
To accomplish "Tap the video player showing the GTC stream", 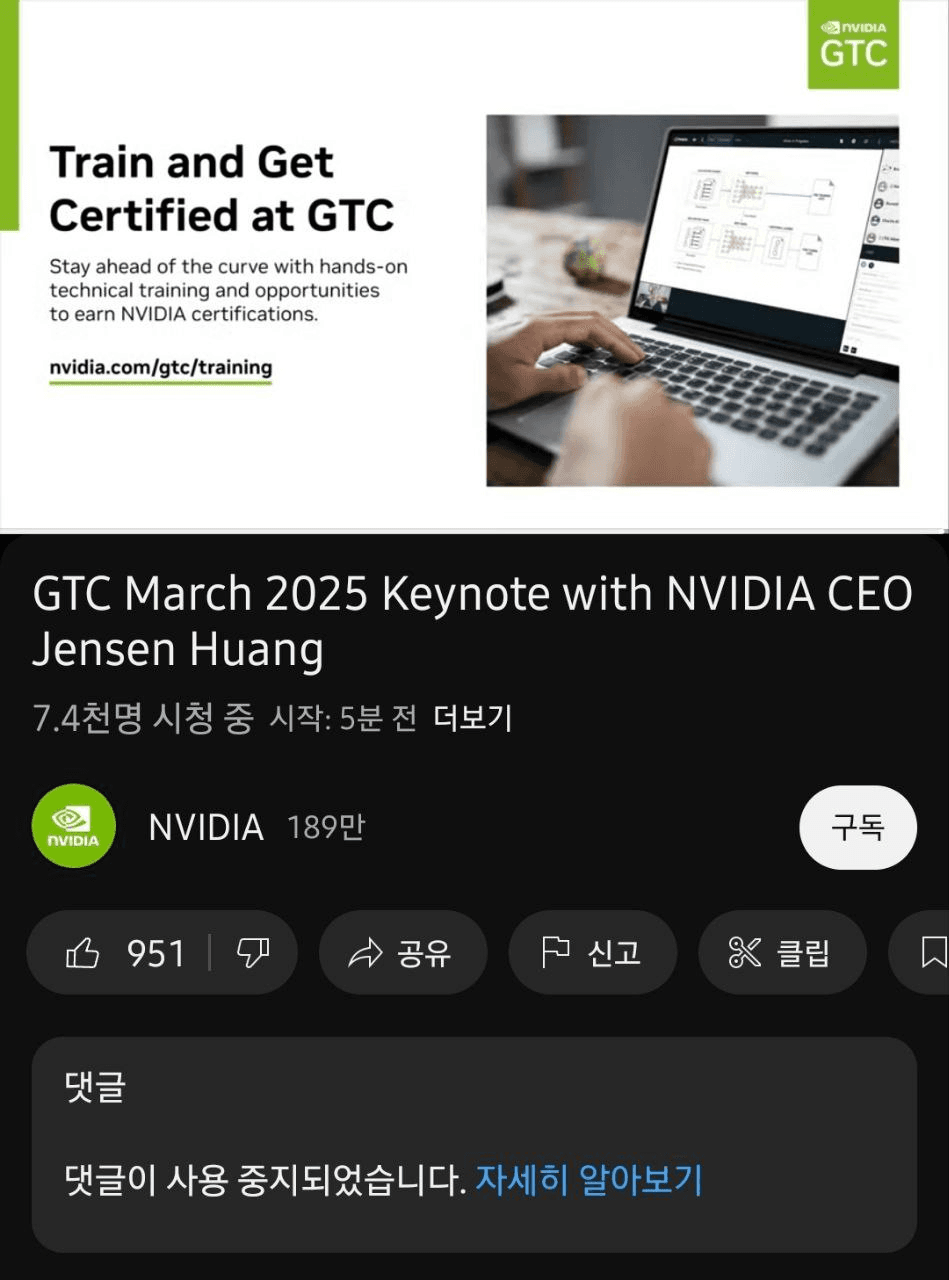I will click(474, 265).
